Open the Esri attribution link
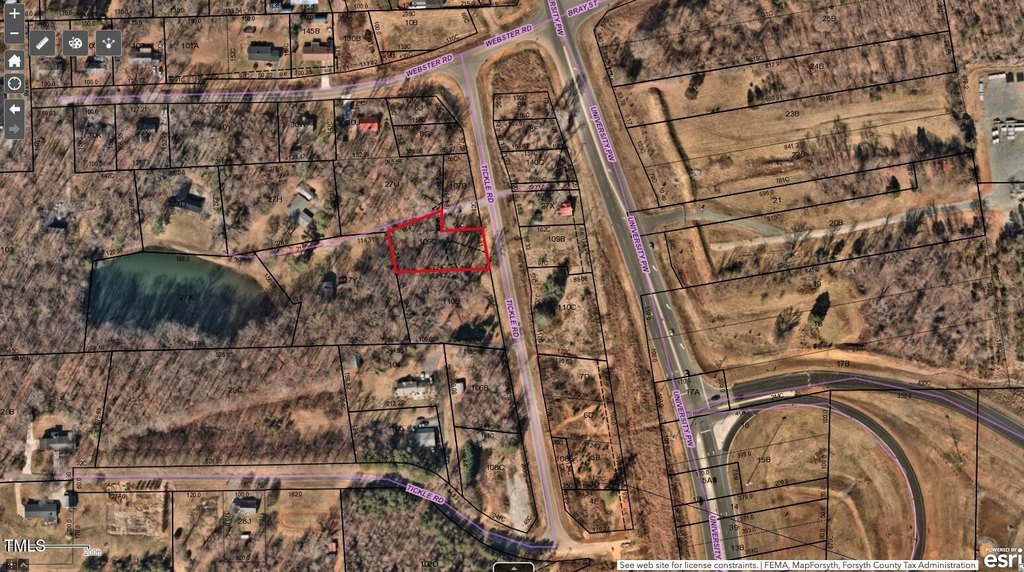Screen dimensions: 1024x572 coord(1001,558)
